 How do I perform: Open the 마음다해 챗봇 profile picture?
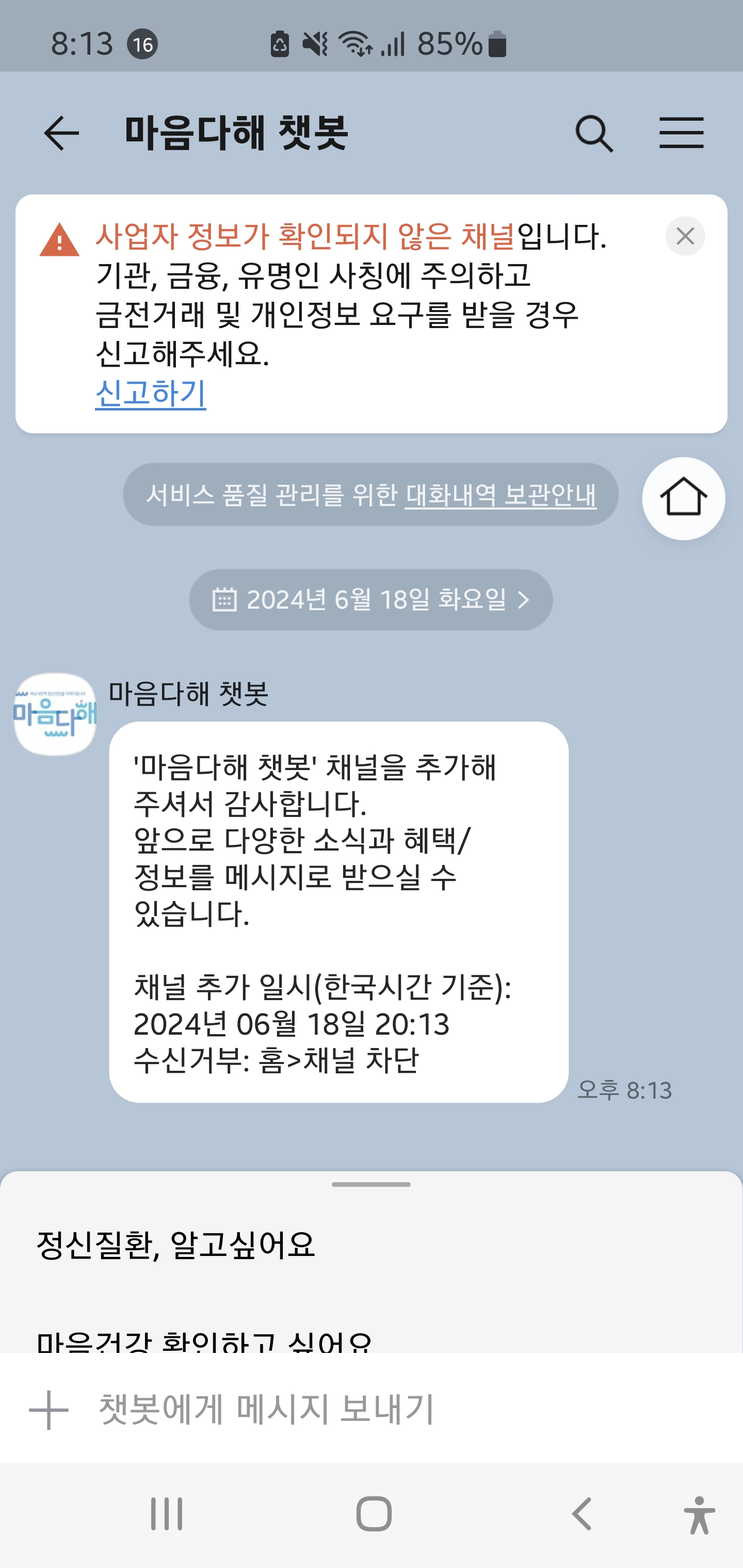(x=55, y=714)
